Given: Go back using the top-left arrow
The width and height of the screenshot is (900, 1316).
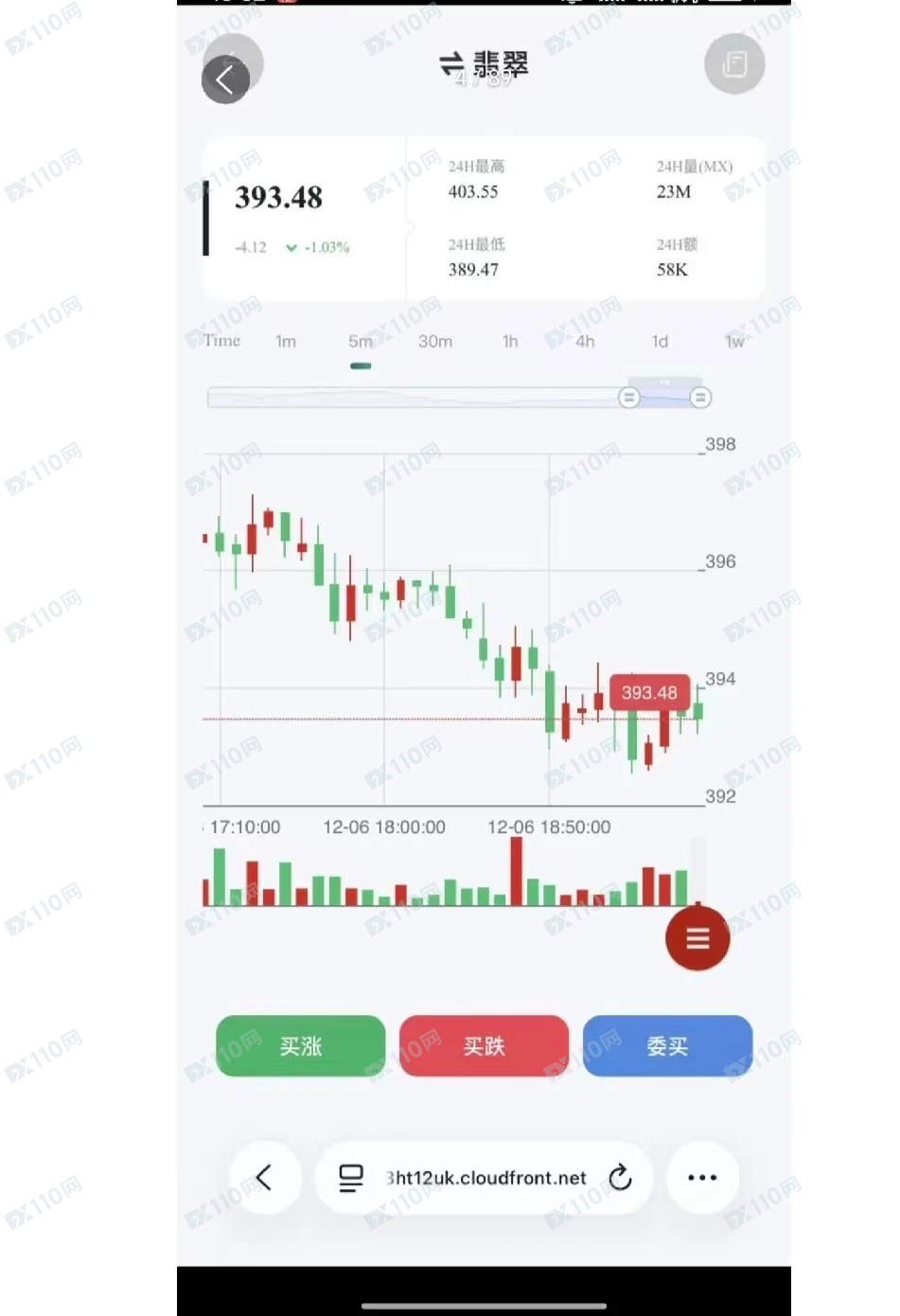Looking at the screenshot, I should 225,80.
